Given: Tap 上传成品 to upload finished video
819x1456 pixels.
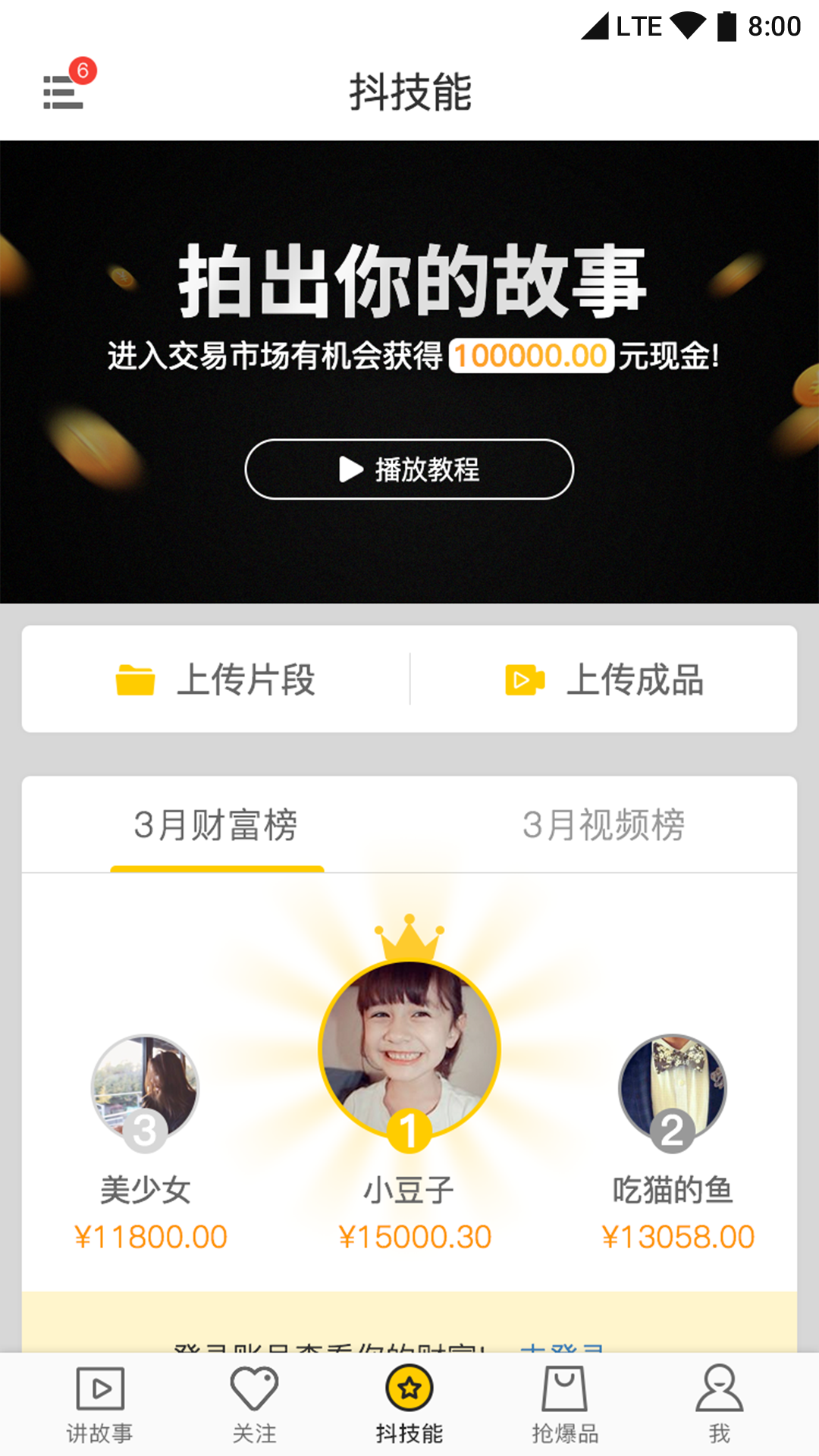Looking at the screenshot, I should pyautogui.click(x=604, y=679).
